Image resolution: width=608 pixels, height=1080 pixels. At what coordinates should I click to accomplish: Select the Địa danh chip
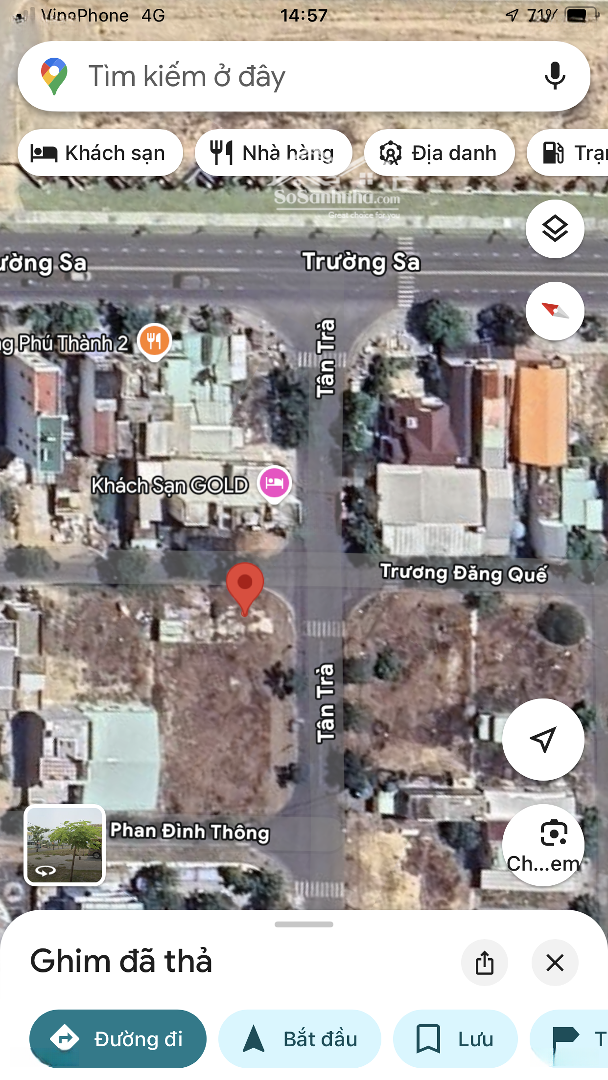point(438,153)
